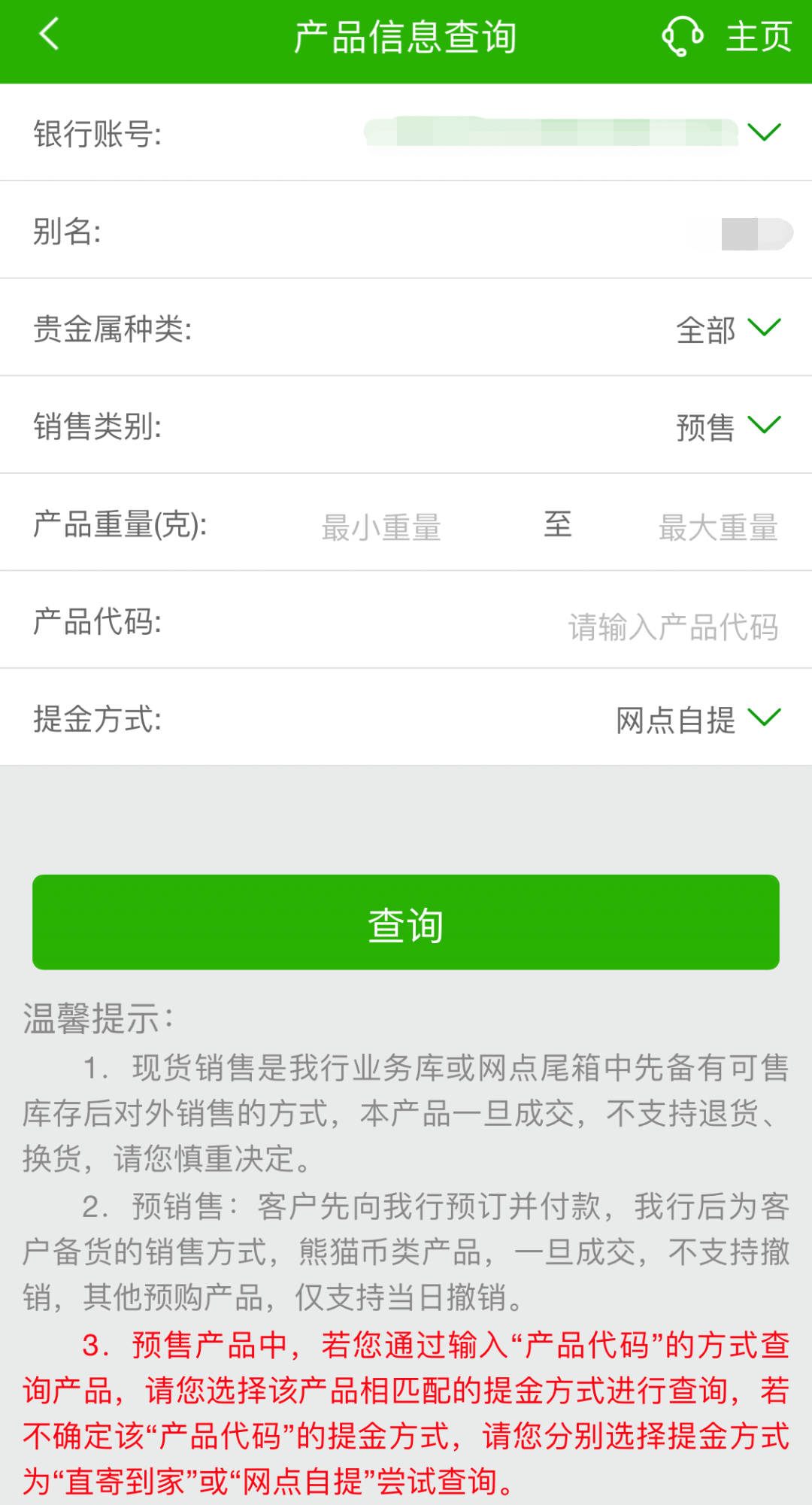Open 贵金属种类 dropdown showing 全部

[x=728, y=329]
